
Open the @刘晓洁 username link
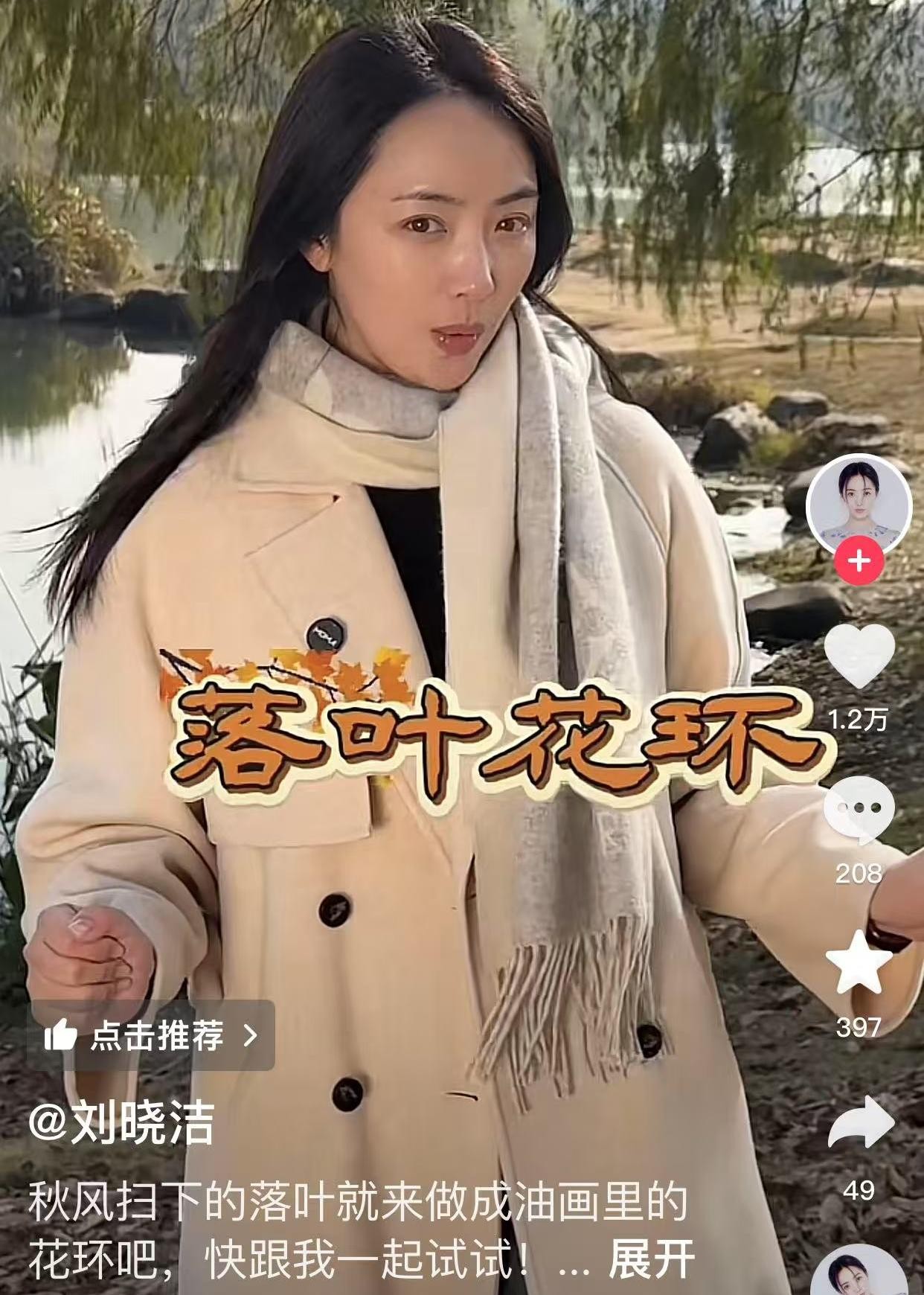[121, 1122]
